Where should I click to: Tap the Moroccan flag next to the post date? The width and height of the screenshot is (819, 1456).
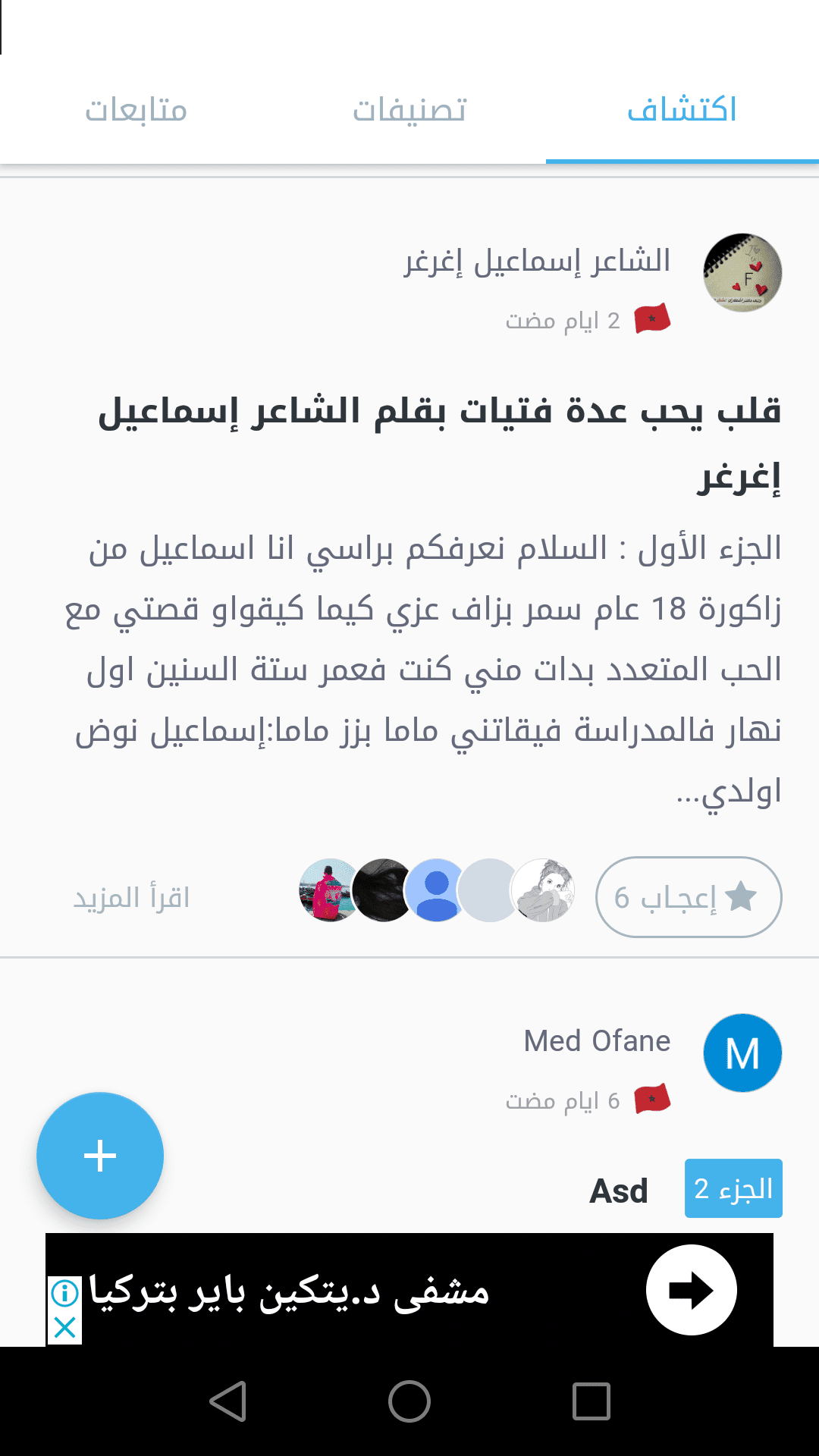tap(652, 318)
